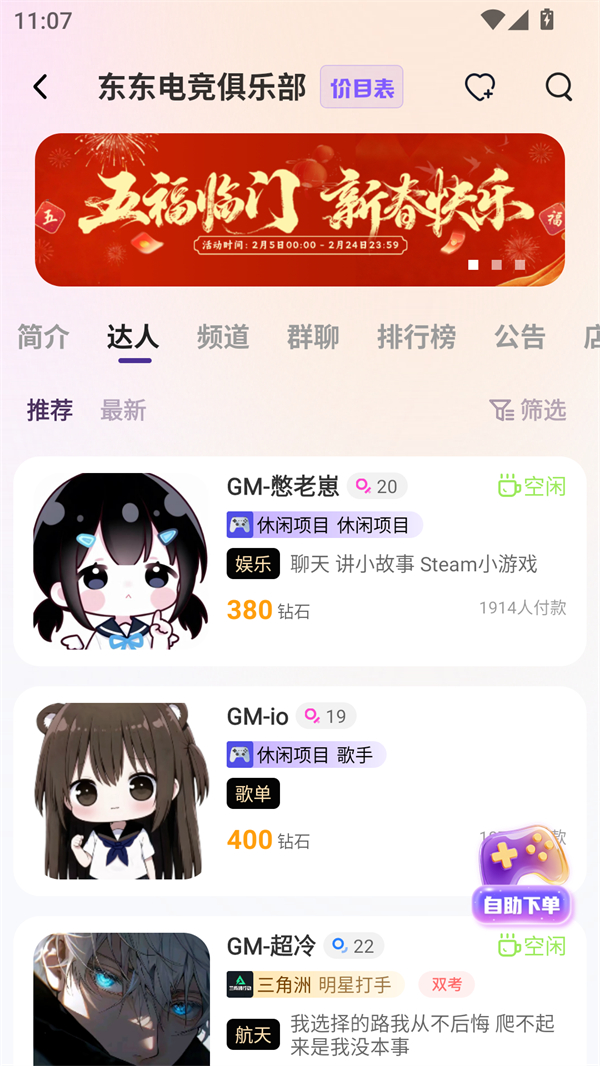This screenshot has width=600, height=1066.
Task: Follow the club with the heart icon
Action: tap(480, 87)
